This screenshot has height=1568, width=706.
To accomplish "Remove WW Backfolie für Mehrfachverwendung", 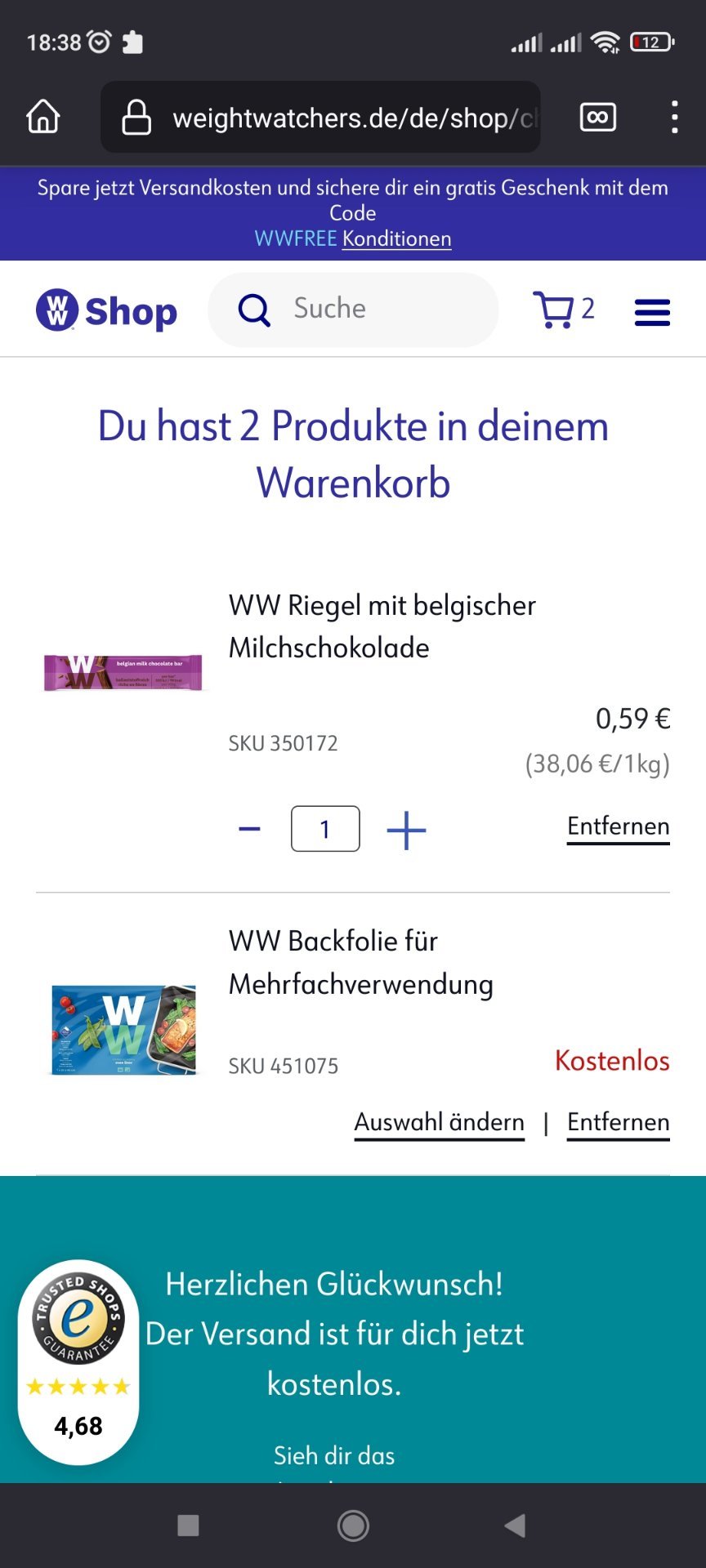I will click(x=619, y=1123).
